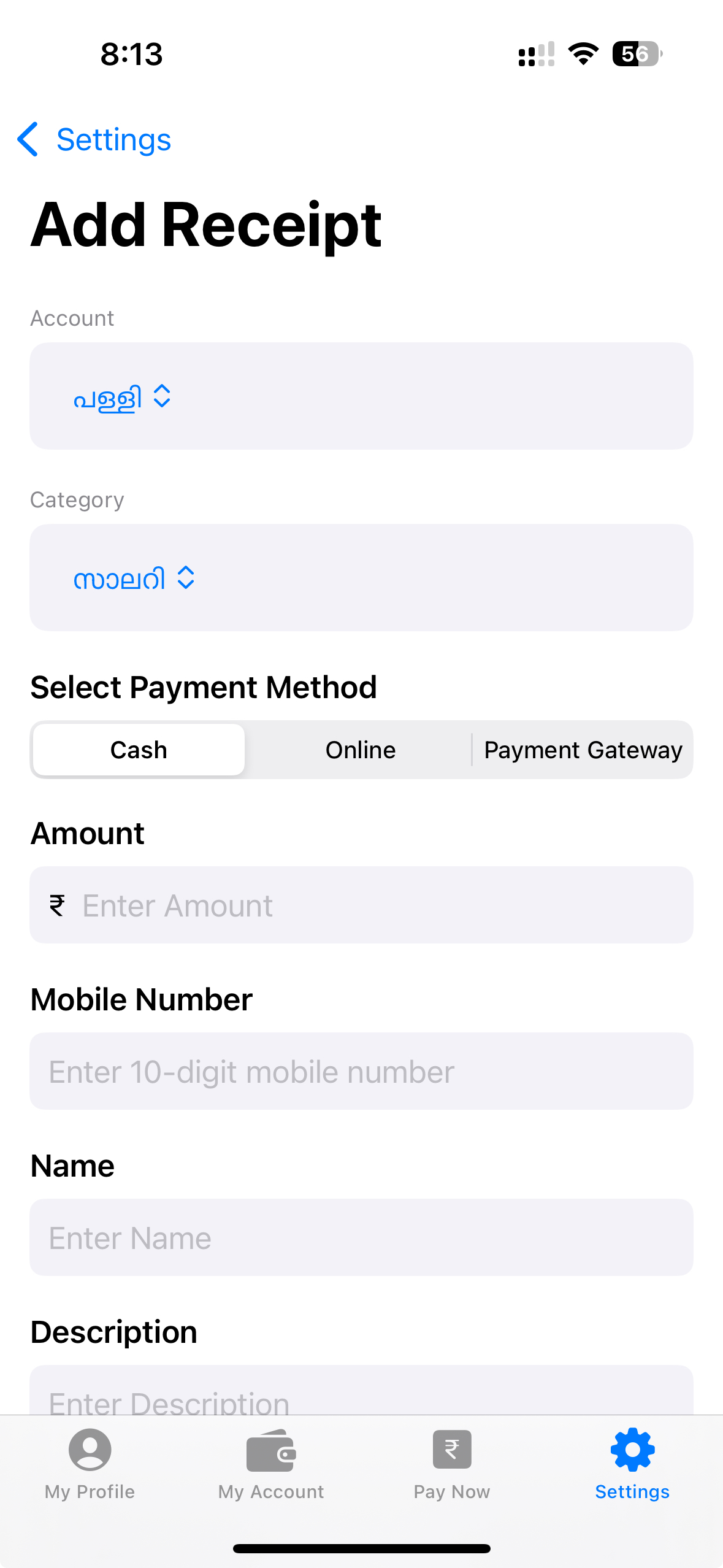
Task: Open the Account dropdown picker
Action: pyautogui.click(x=121, y=397)
